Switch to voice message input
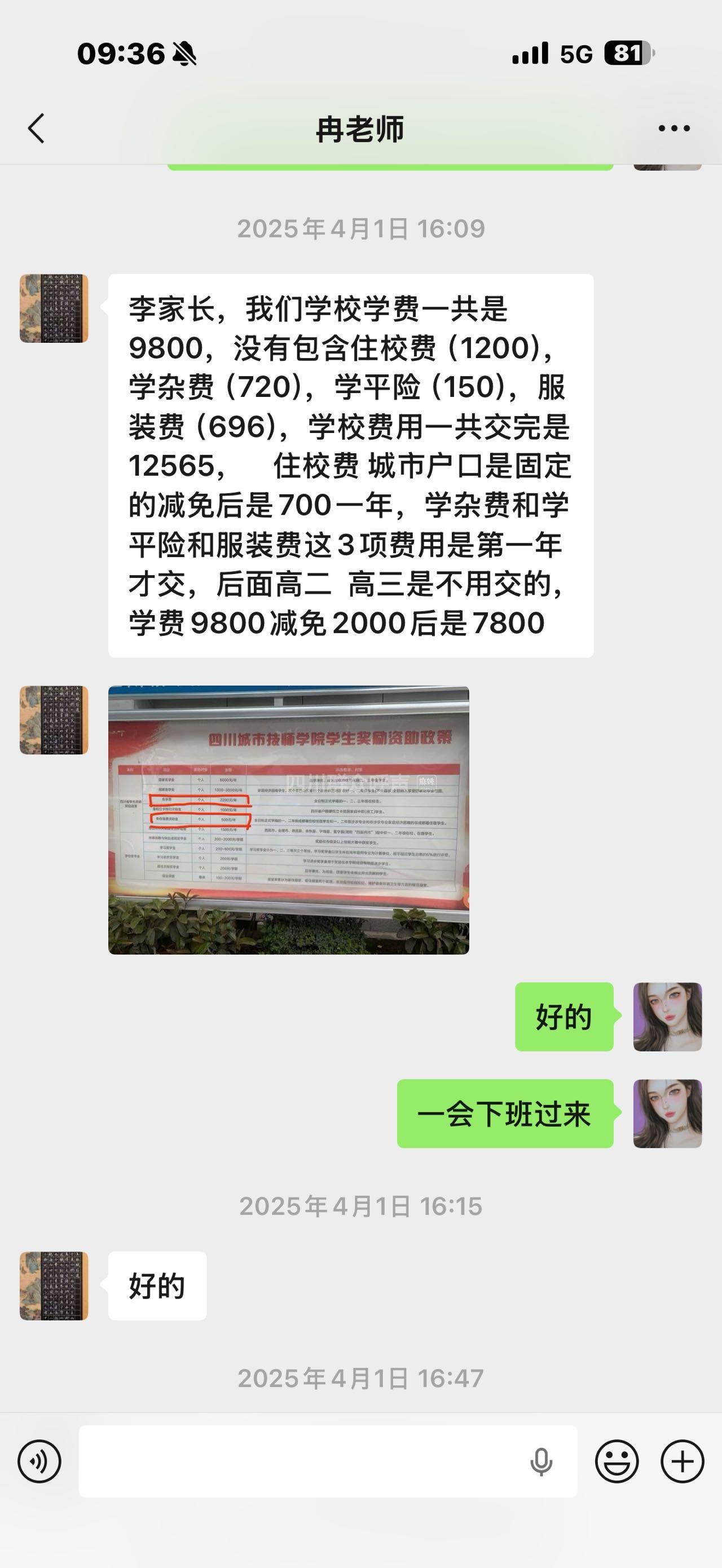The width and height of the screenshot is (722, 1568). (39, 1461)
